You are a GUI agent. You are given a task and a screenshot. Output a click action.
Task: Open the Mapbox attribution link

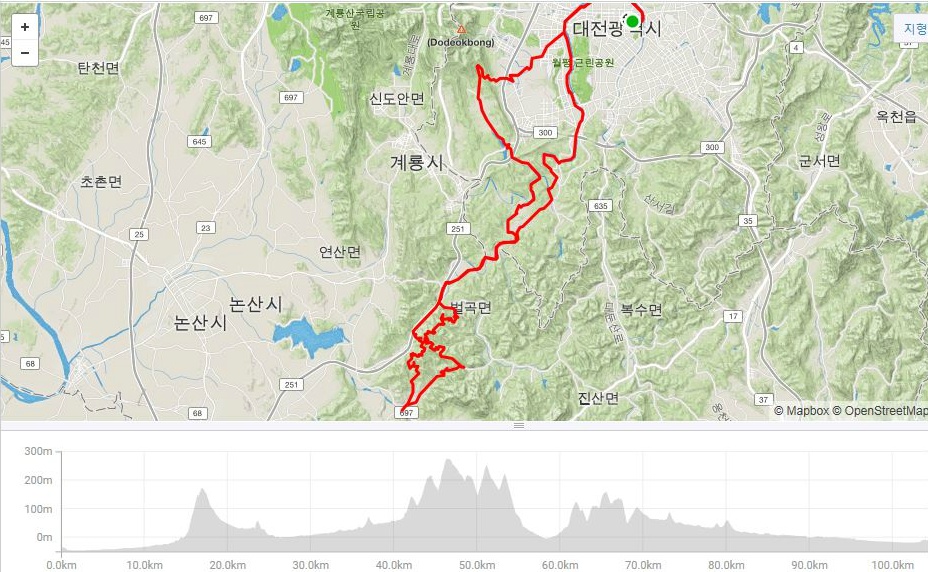click(x=807, y=411)
